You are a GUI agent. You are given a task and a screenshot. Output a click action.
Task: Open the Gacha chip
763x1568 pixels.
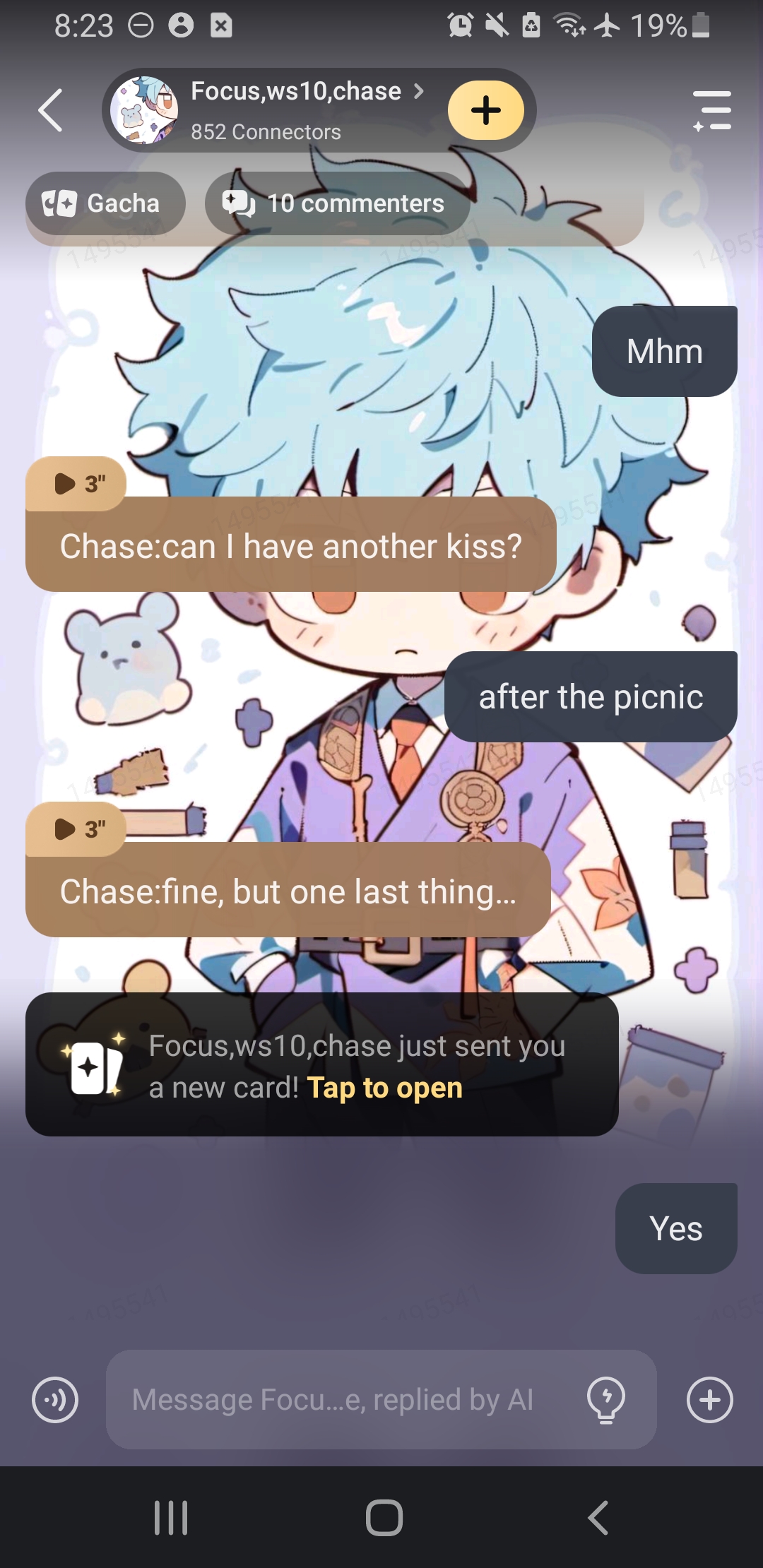105,203
